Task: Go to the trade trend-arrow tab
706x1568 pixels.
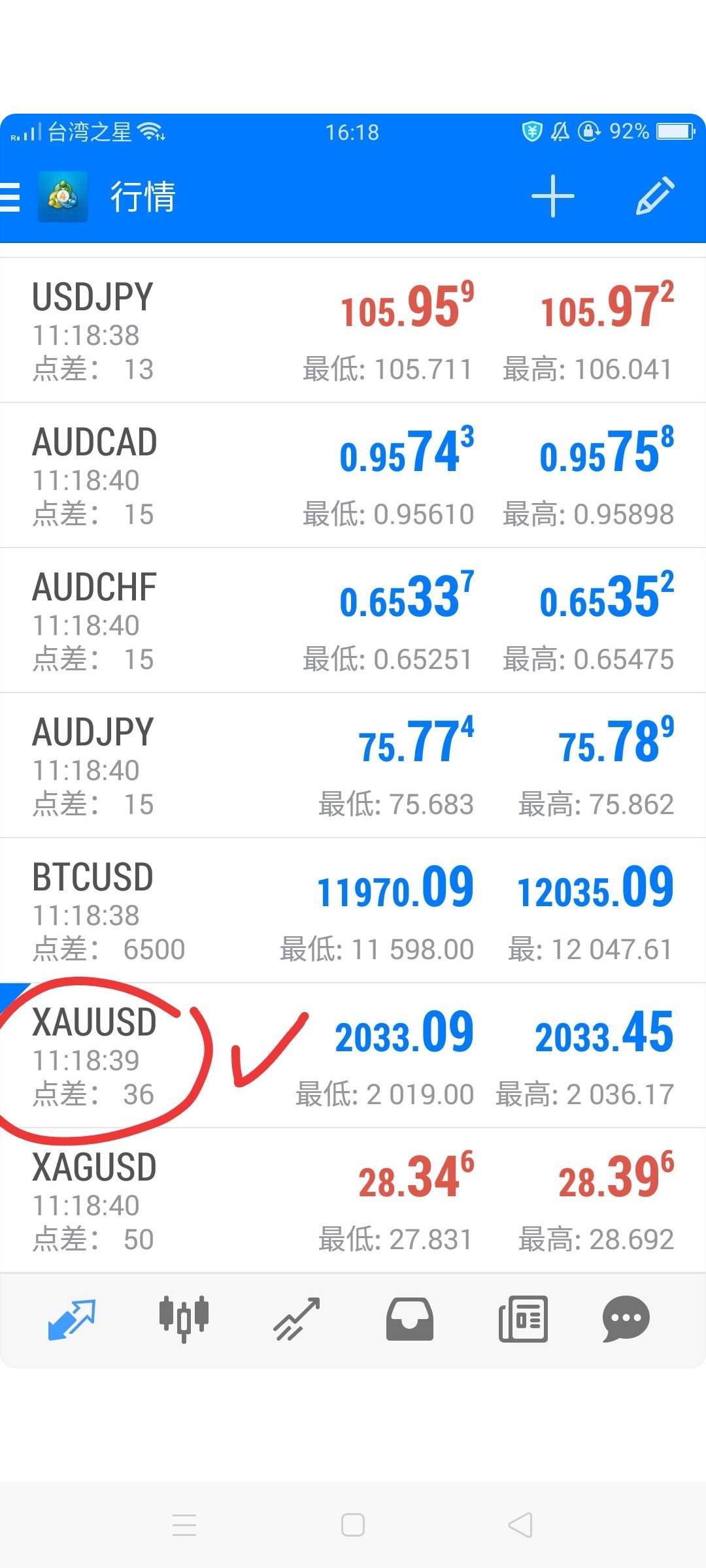Action: click(297, 1320)
